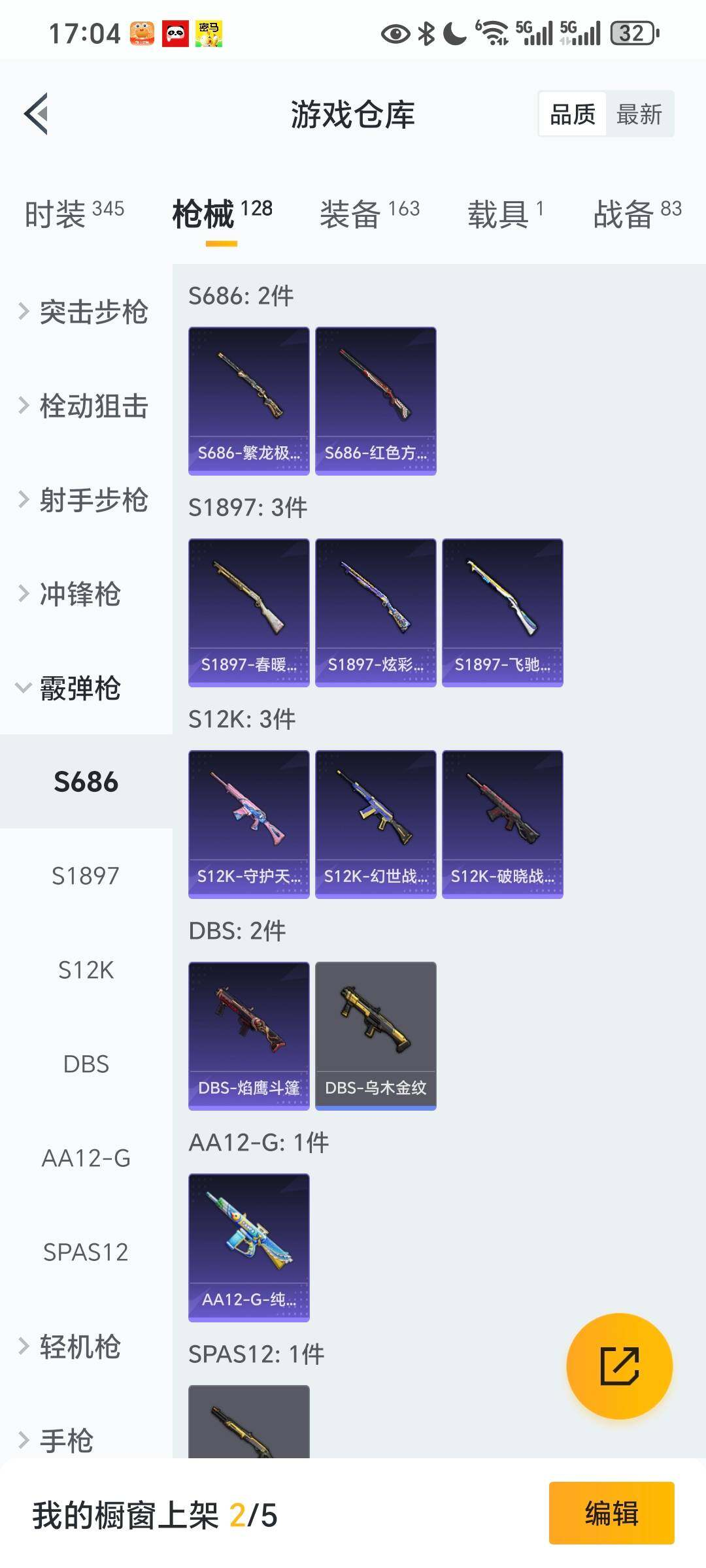Open the S686-繁龙极 skin tile
The height and width of the screenshot is (1568, 706).
249,401
